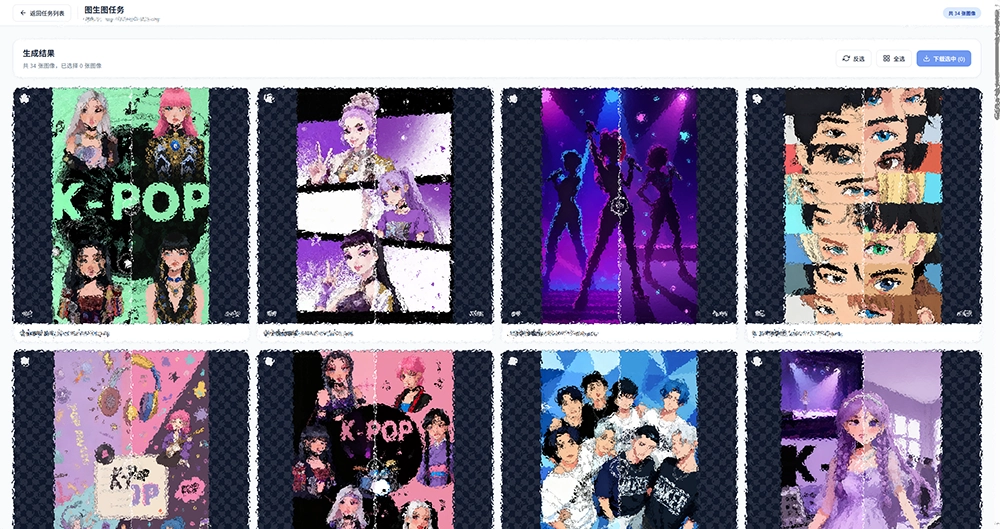Check the box on the eyes collage image
Image resolution: width=1000 pixels, height=529 pixels.
click(756, 99)
